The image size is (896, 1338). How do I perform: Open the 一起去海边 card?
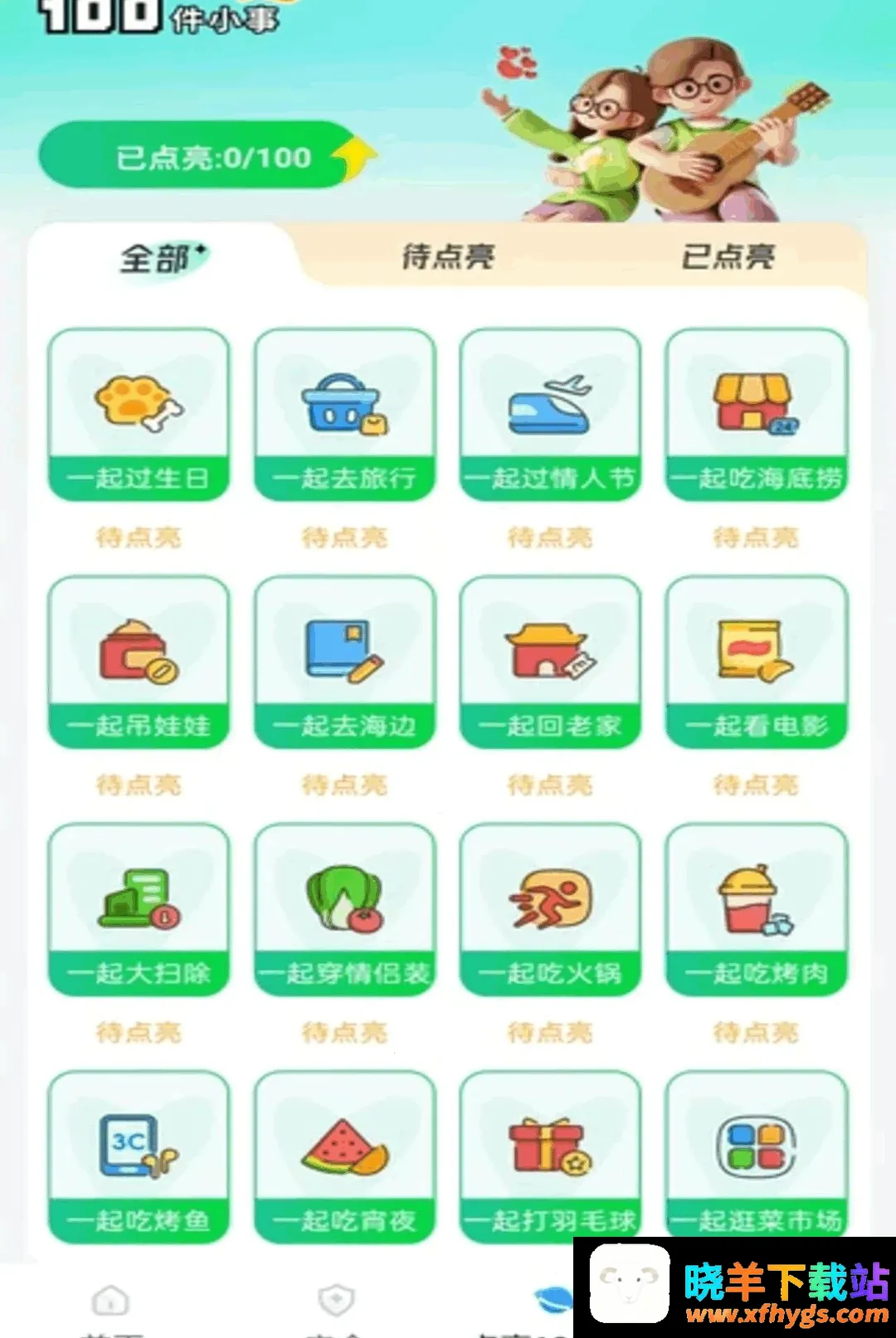click(x=344, y=662)
